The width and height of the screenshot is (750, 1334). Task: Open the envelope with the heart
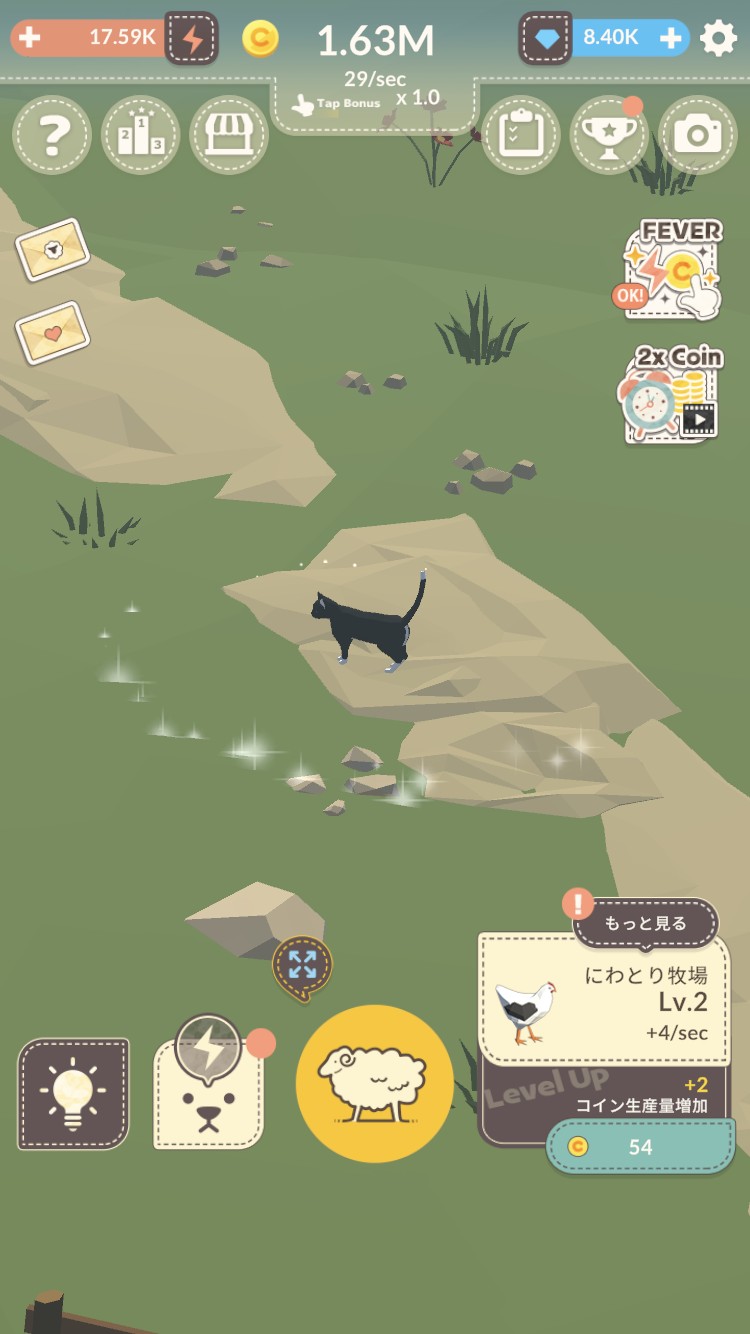click(52, 332)
